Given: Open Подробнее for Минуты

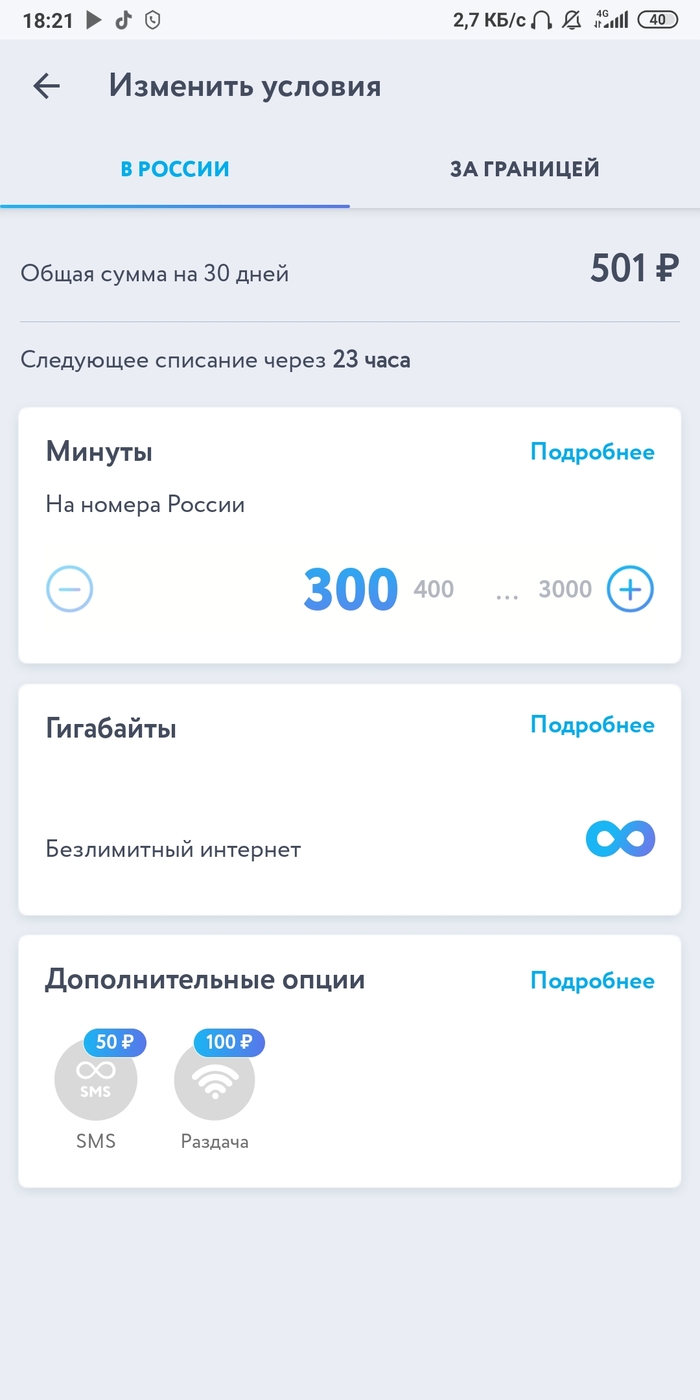Looking at the screenshot, I should pyautogui.click(x=592, y=452).
